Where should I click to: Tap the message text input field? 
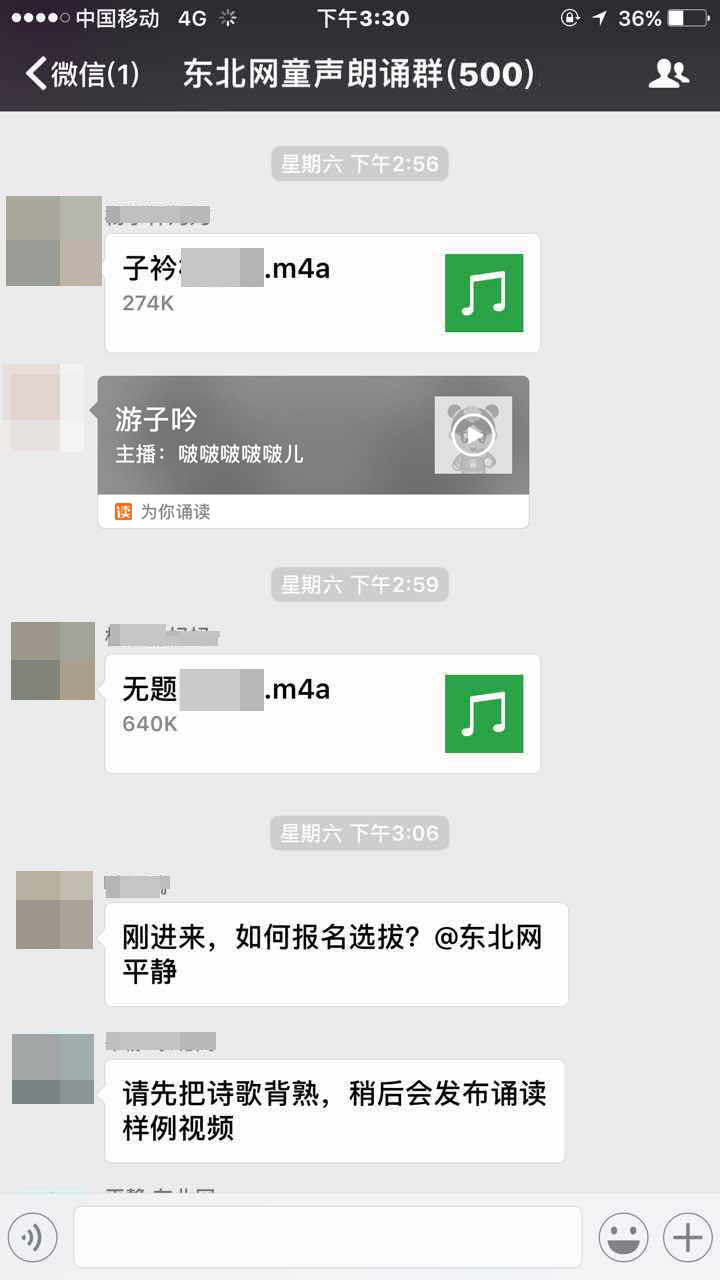327,1238
